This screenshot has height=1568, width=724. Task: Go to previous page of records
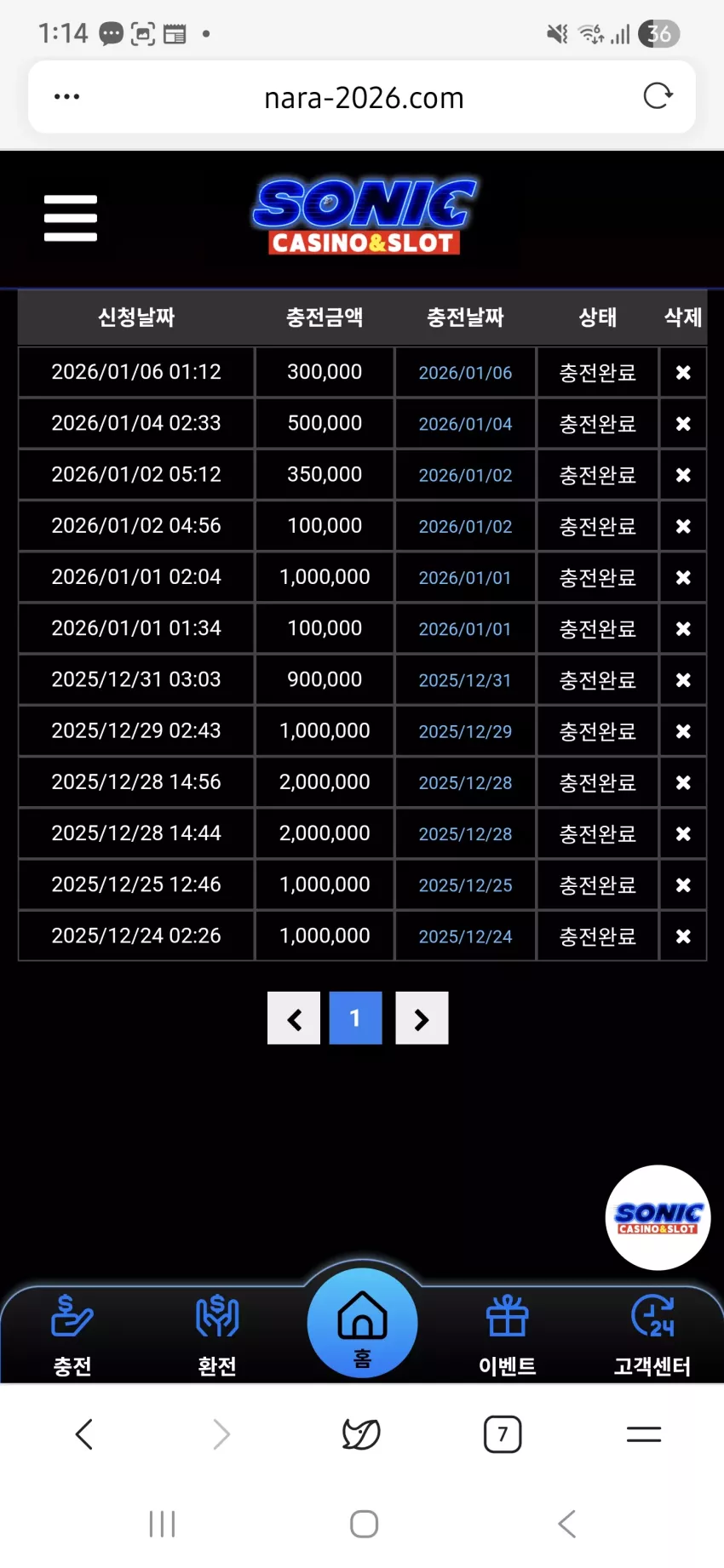point(294,1018)
